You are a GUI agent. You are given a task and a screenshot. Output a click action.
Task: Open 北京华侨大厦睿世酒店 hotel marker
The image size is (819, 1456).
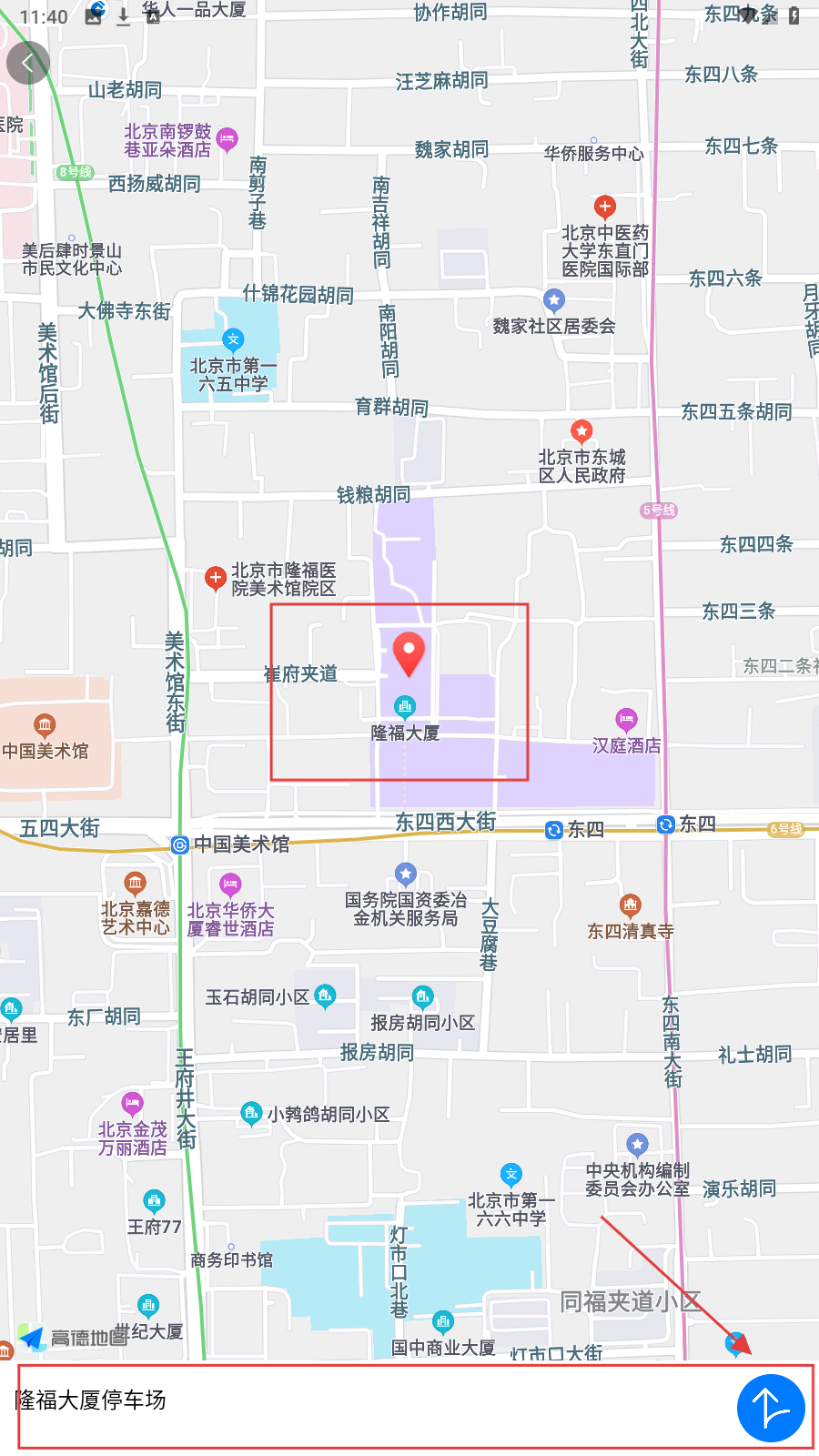coord(230,884)
